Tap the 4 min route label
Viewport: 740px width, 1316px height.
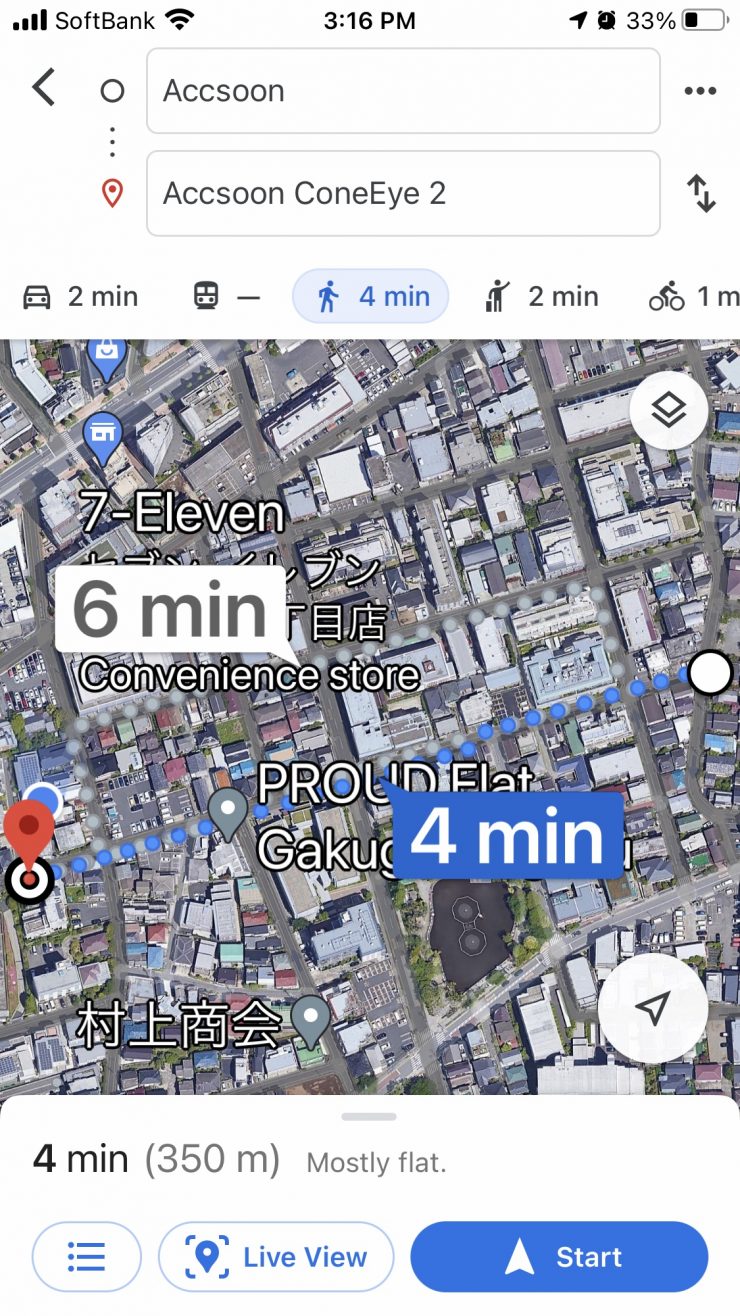point(508,836)
